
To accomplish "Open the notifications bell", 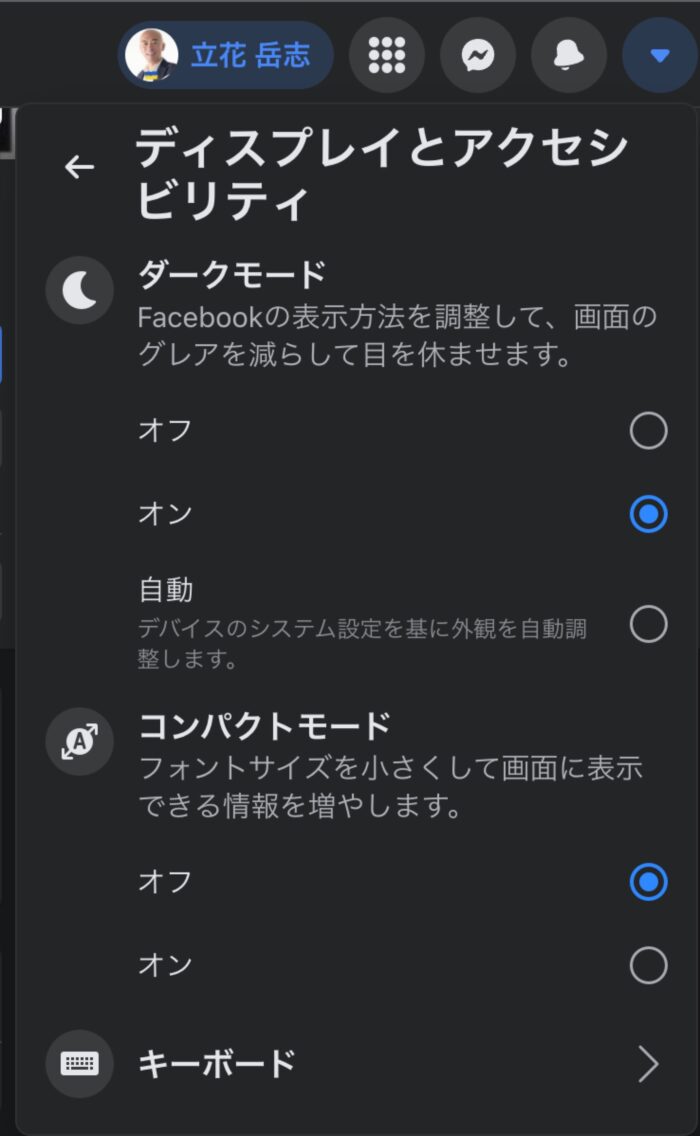I will [x=569, y=55].
